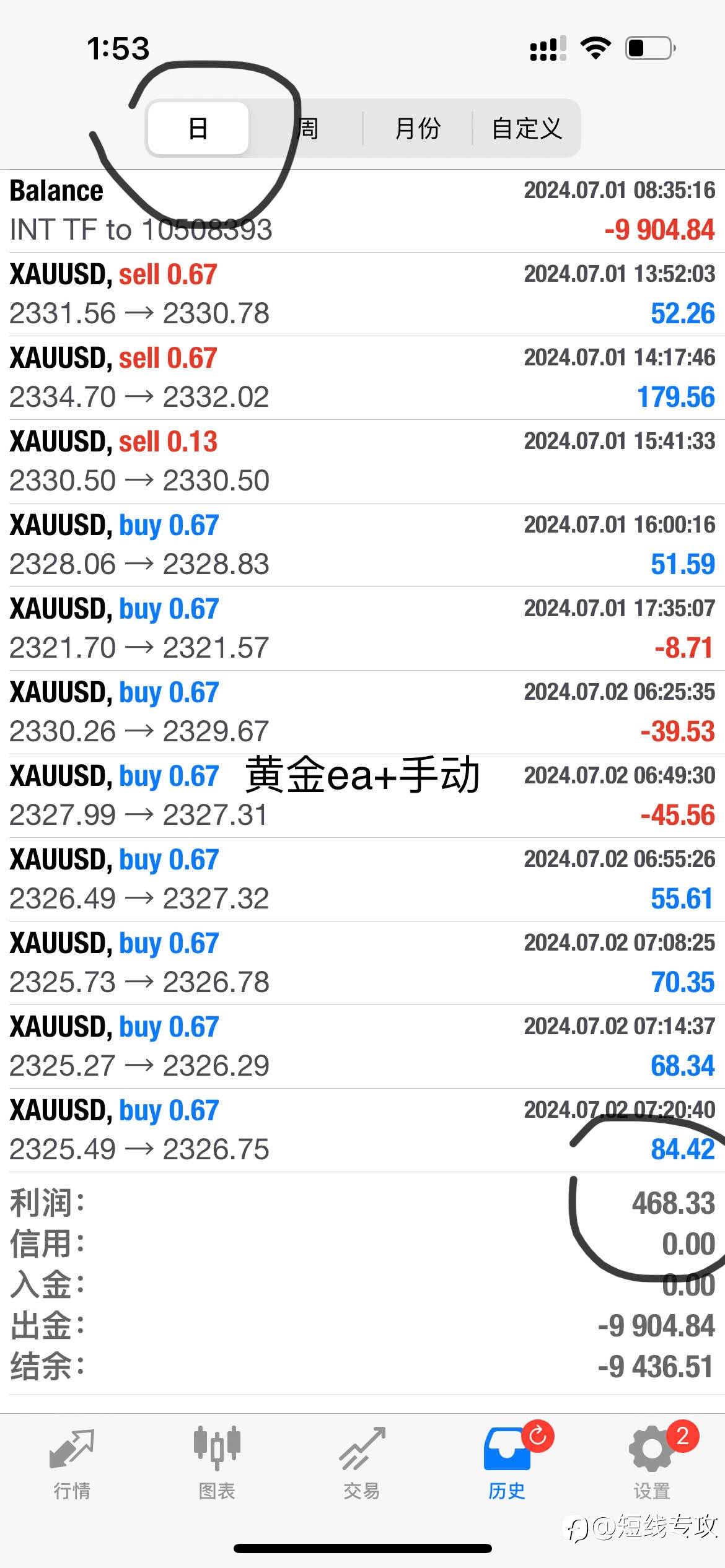Expand the buy trade with profit 84.42
This screenshot has height=1568, width=725.
pos(362,1130)
